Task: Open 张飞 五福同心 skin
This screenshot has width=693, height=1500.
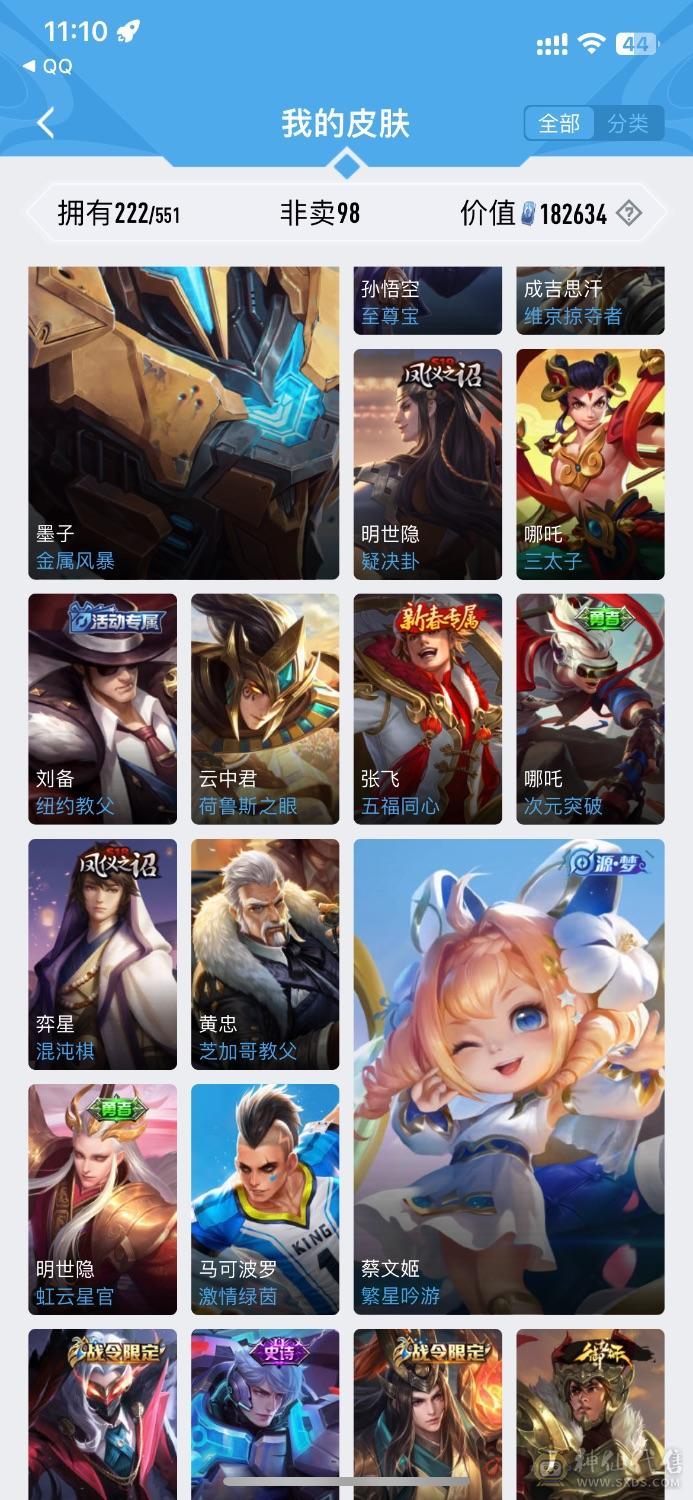Action: [x=427, y=708]
